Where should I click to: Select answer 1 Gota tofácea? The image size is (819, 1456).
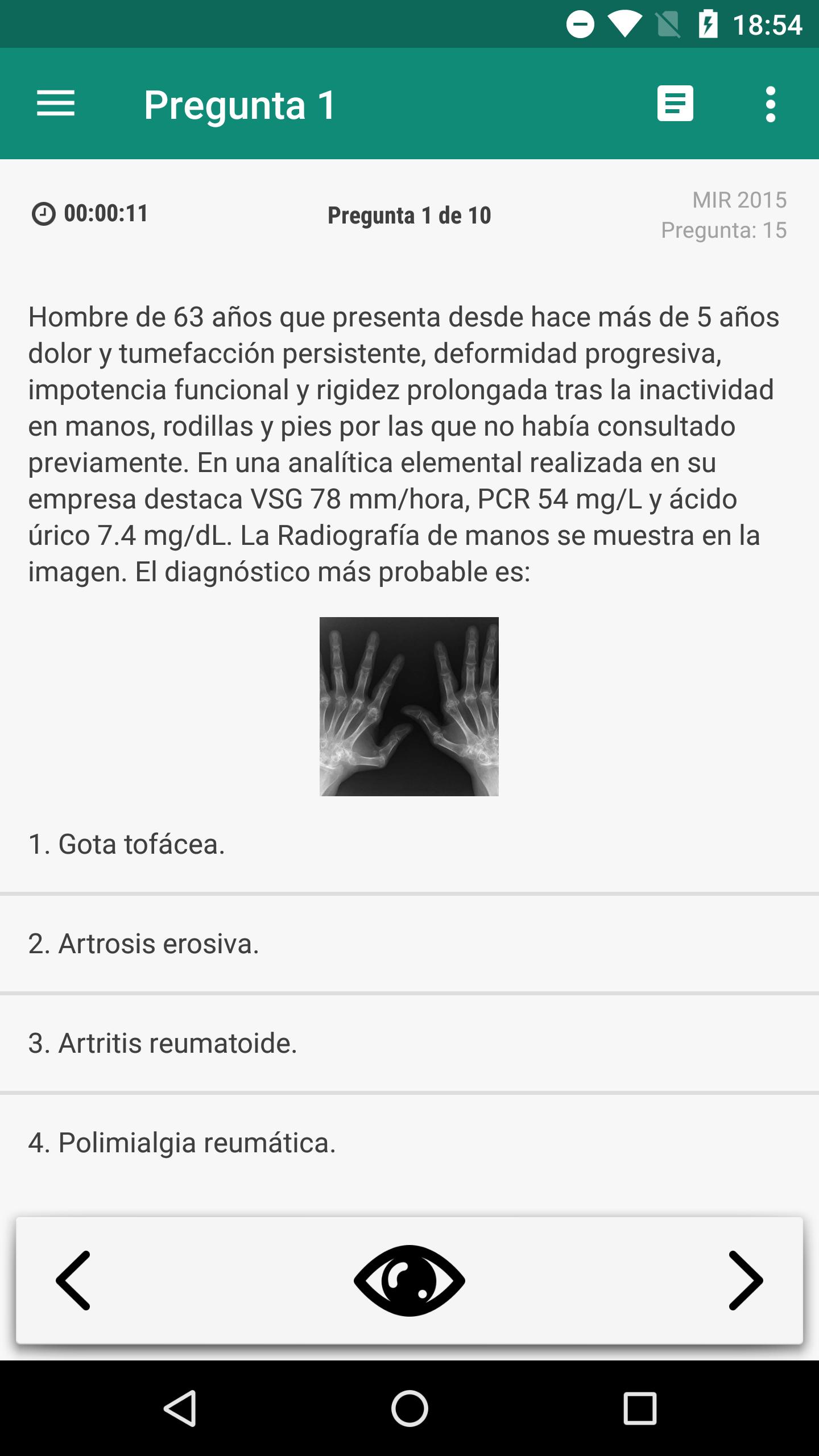pos(409,844)
